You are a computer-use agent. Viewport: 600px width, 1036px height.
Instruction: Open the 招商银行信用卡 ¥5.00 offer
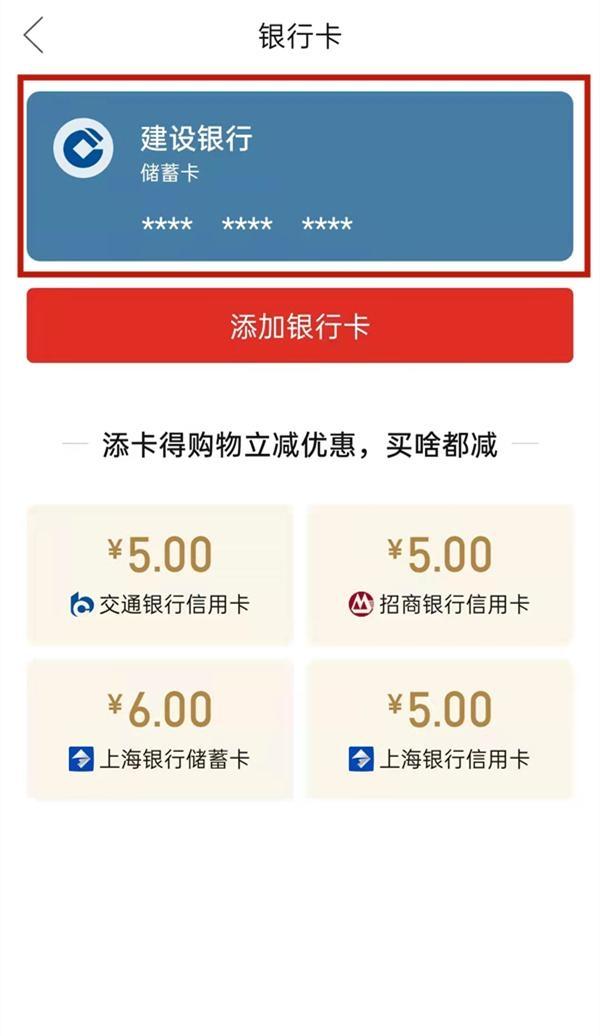[x=440, y=575]
